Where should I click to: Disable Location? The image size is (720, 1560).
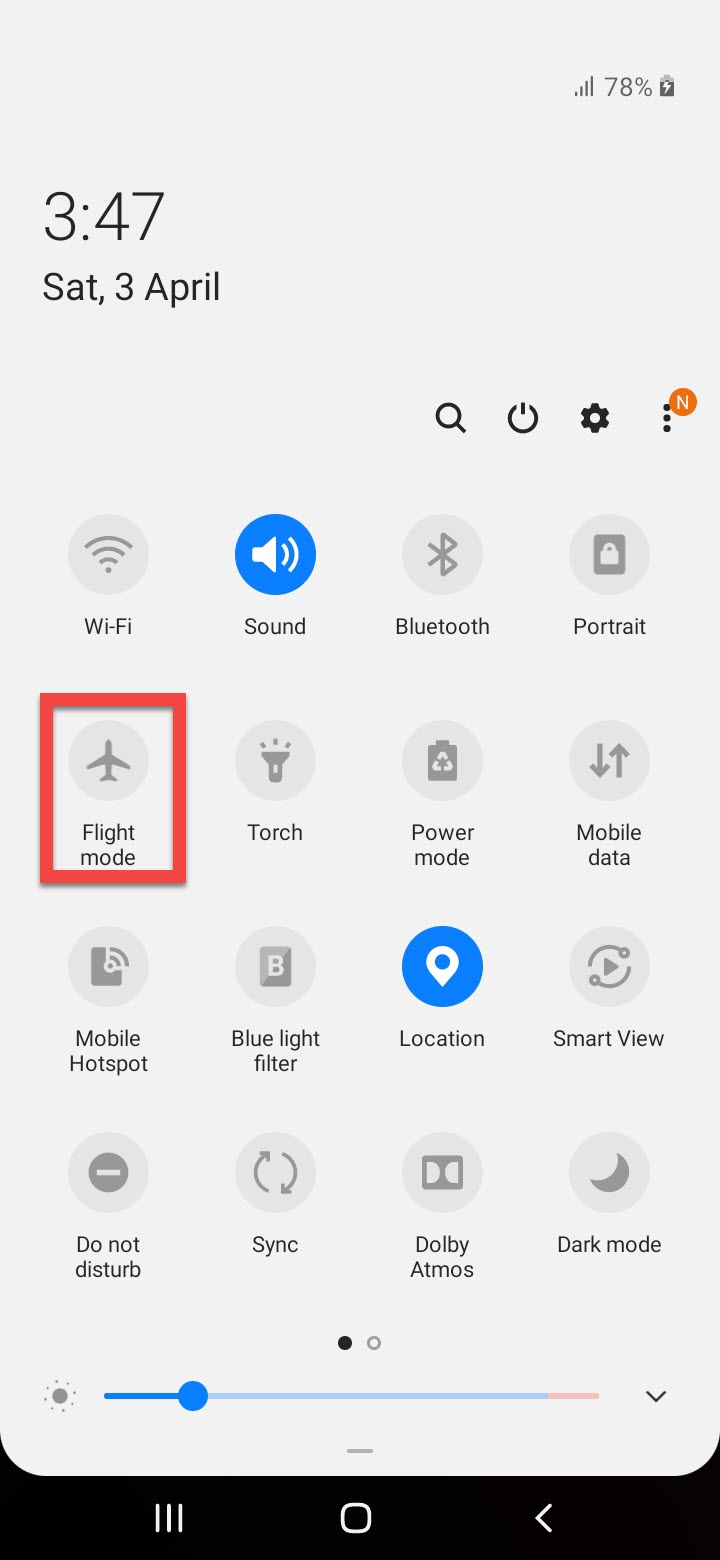pos(442,967)
